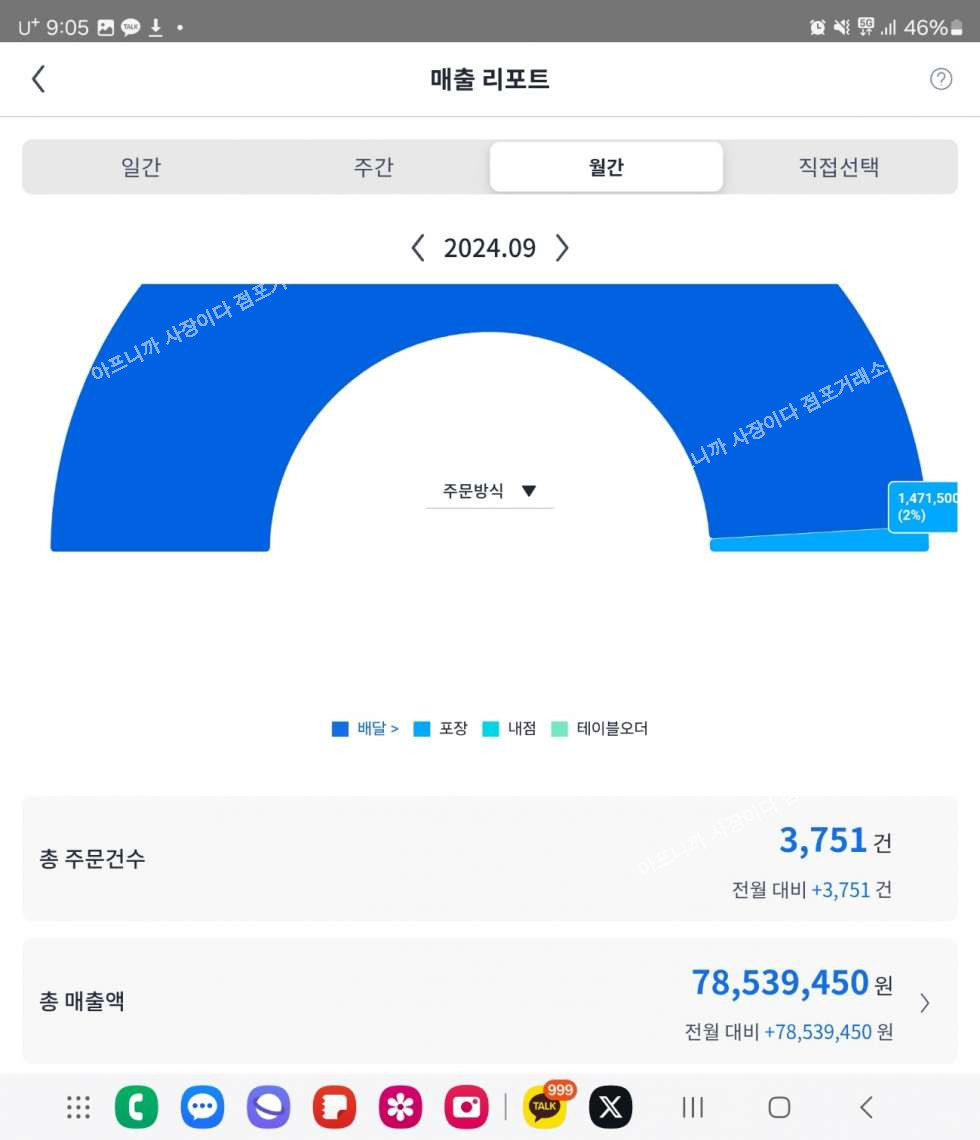Screen dimensions: 980x1140
Task: Open the help question mark icon
Action: pyautogui.click(x=941, y=79)
